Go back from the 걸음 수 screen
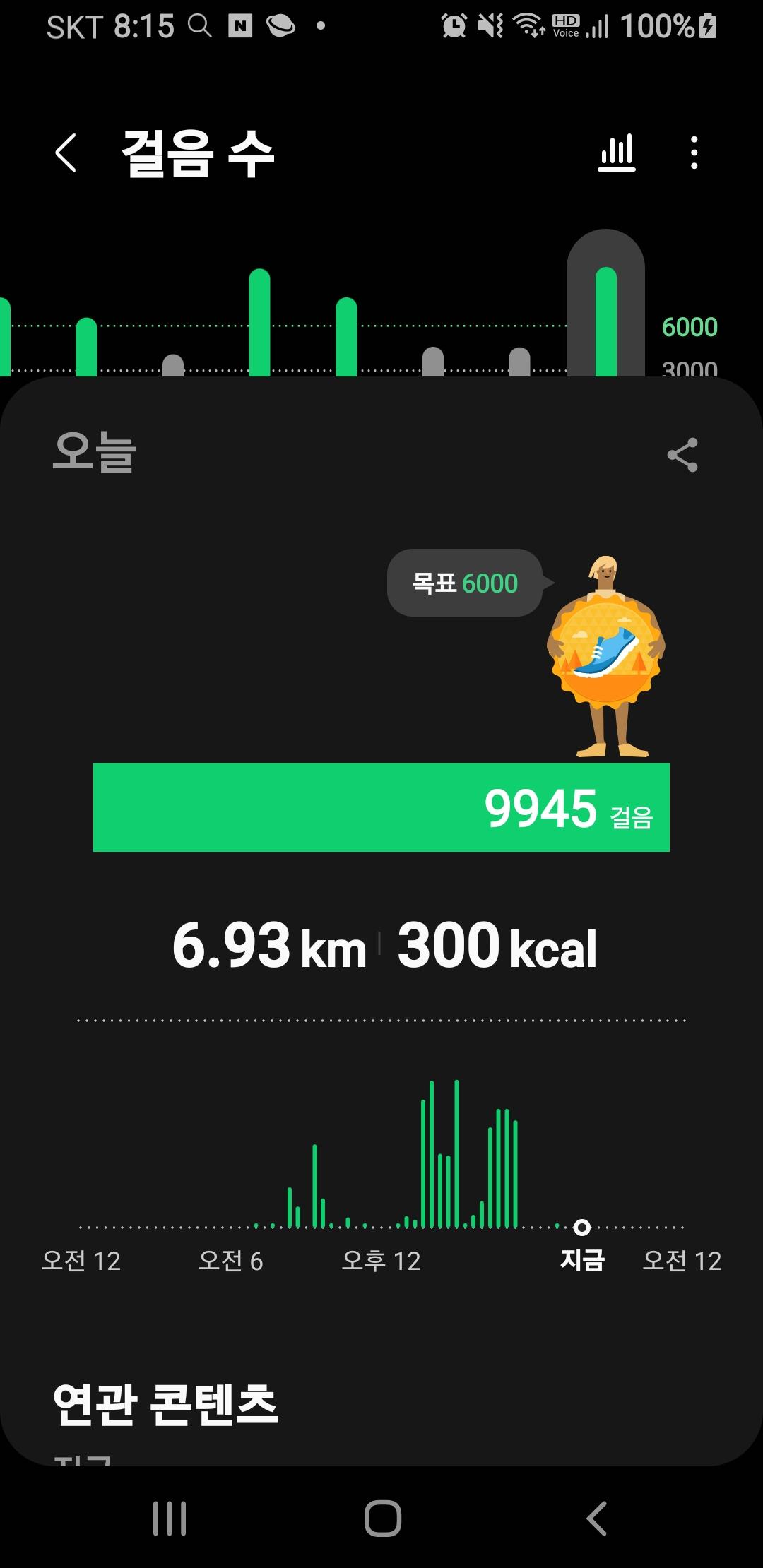This screenshot has height=1568, width=763. pos(66,153)
